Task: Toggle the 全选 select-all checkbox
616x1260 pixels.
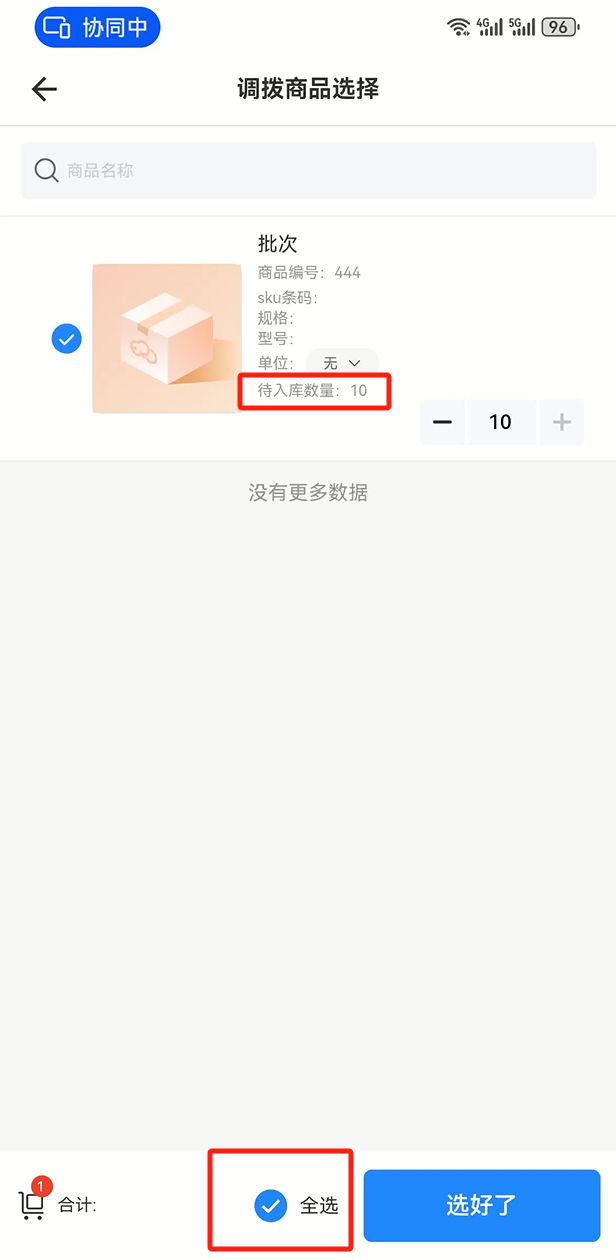Action: coord(270,1205)
